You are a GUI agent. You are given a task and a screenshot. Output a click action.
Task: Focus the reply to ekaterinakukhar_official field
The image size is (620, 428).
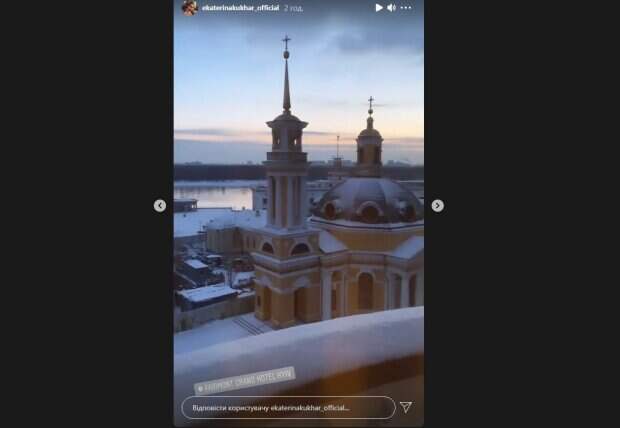pos(288,407)
